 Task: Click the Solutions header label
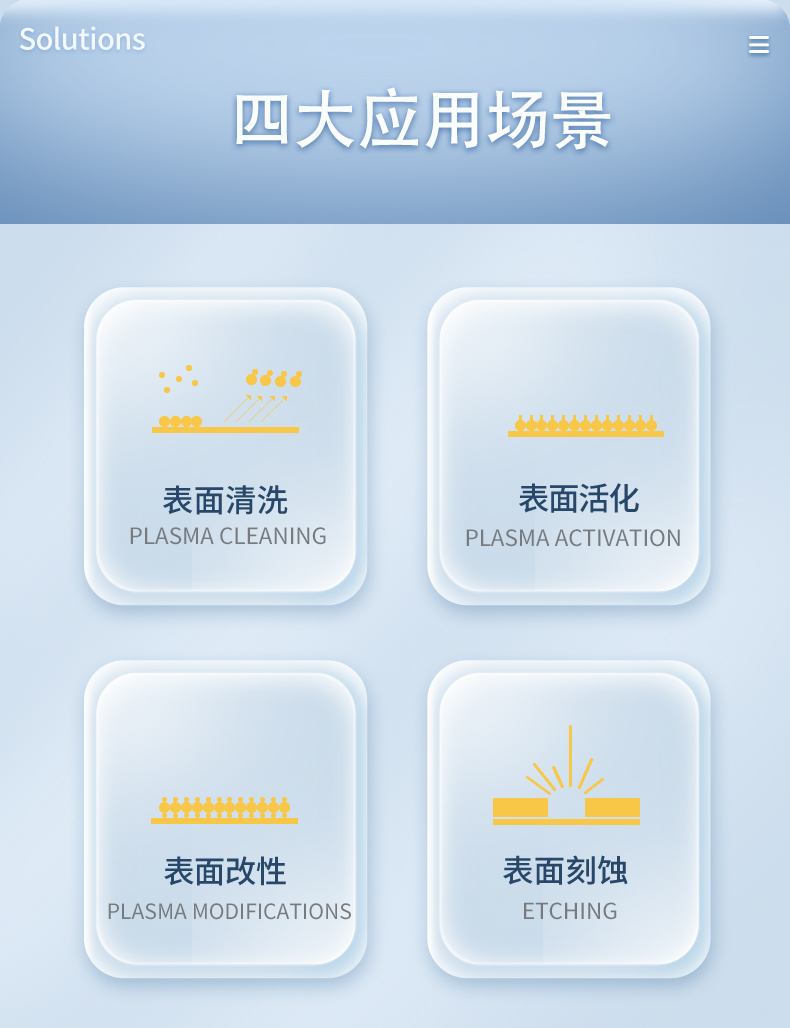(82, 40)
